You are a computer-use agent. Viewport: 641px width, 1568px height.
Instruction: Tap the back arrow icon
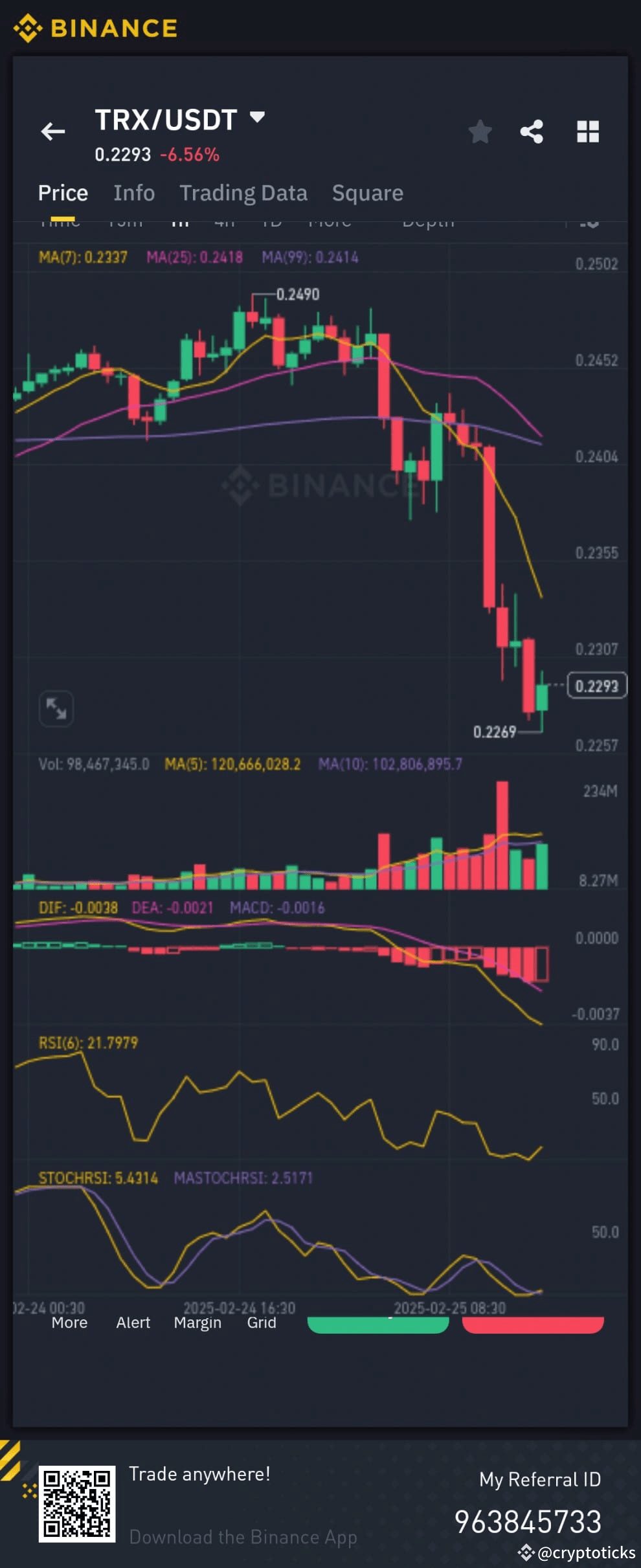(53, 132)
